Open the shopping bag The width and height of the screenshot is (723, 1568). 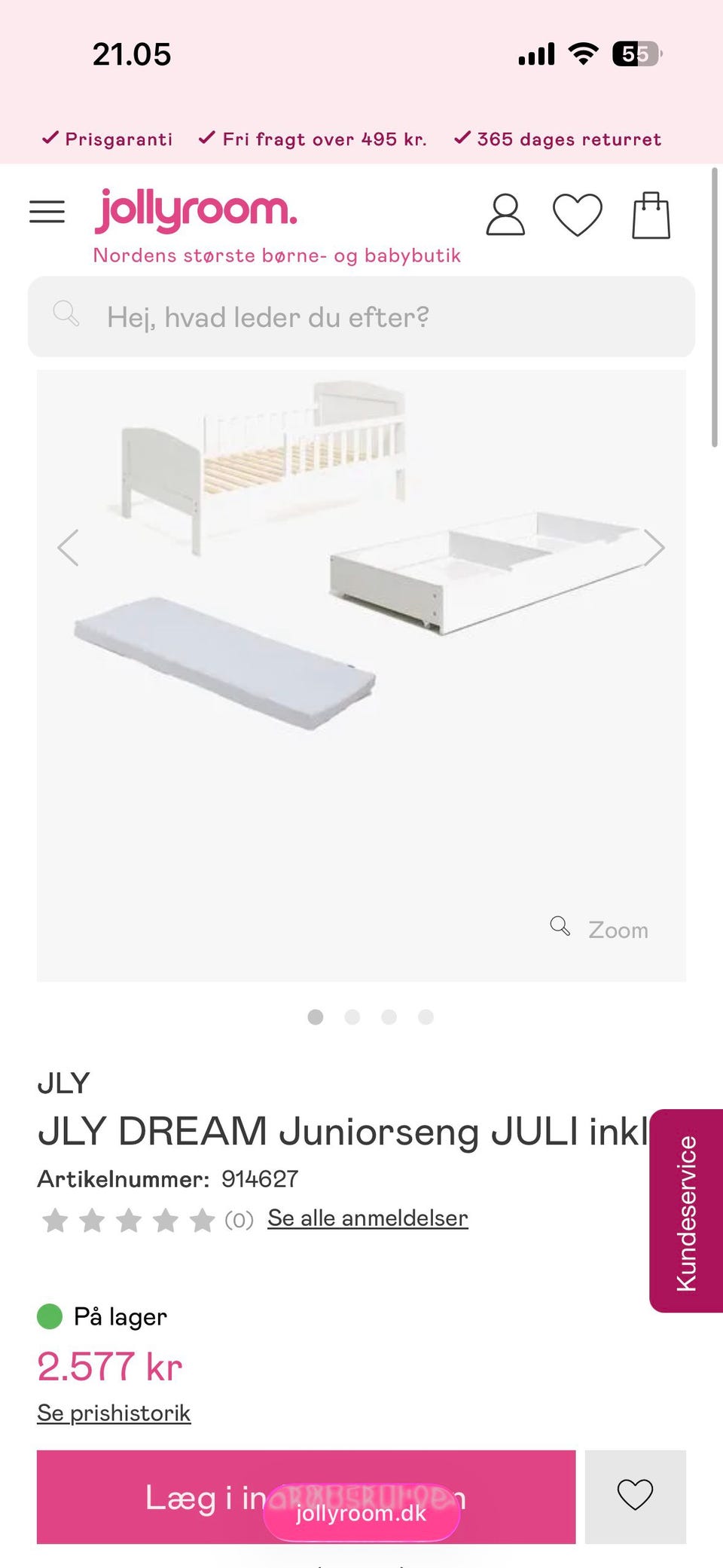pyautogui.click(x=651, y=215)
